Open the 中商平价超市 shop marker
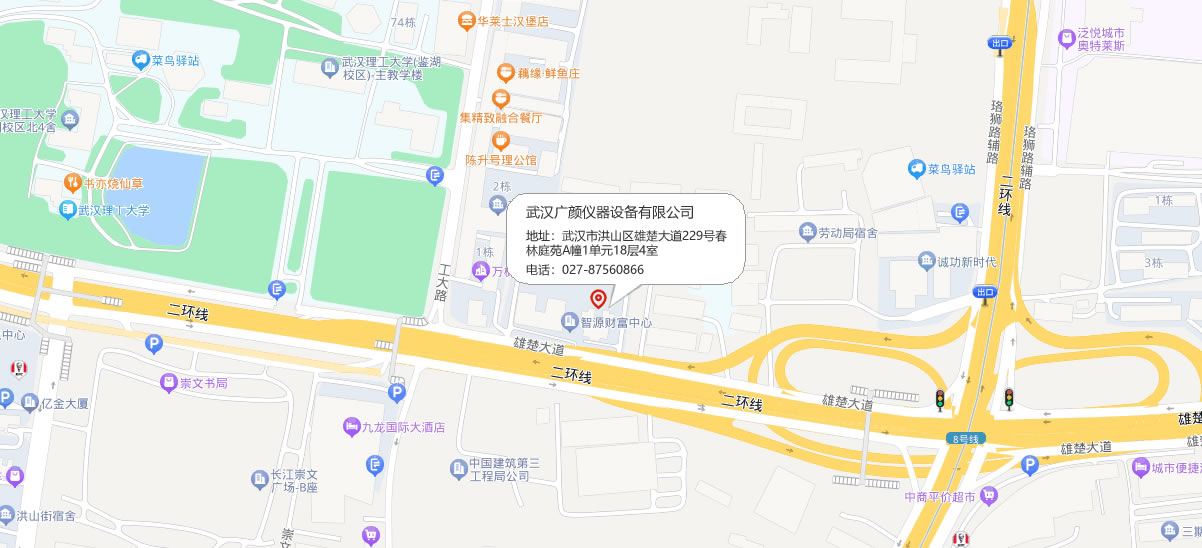The image size is (1202, 548). [989, 495]
